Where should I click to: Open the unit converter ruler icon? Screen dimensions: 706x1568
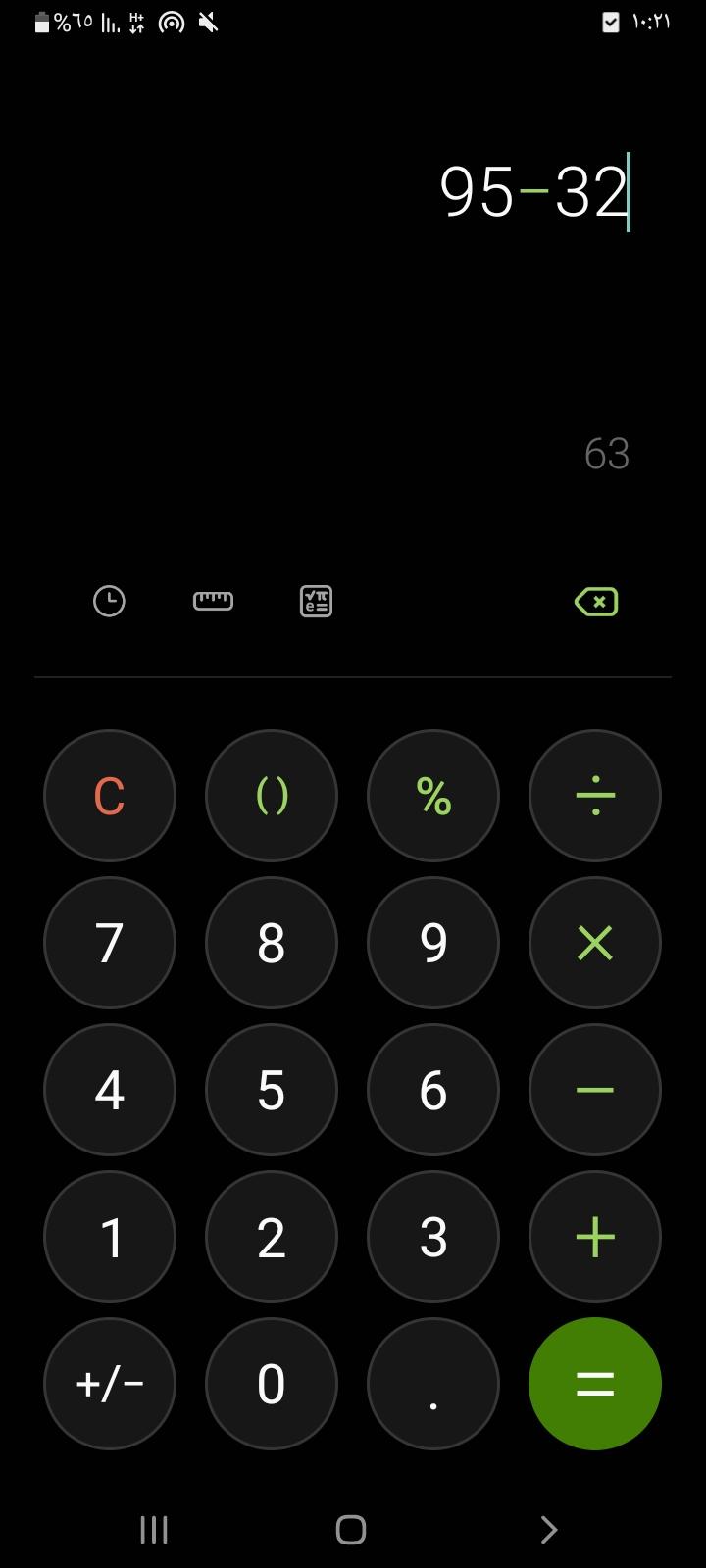tap(213, 601)
